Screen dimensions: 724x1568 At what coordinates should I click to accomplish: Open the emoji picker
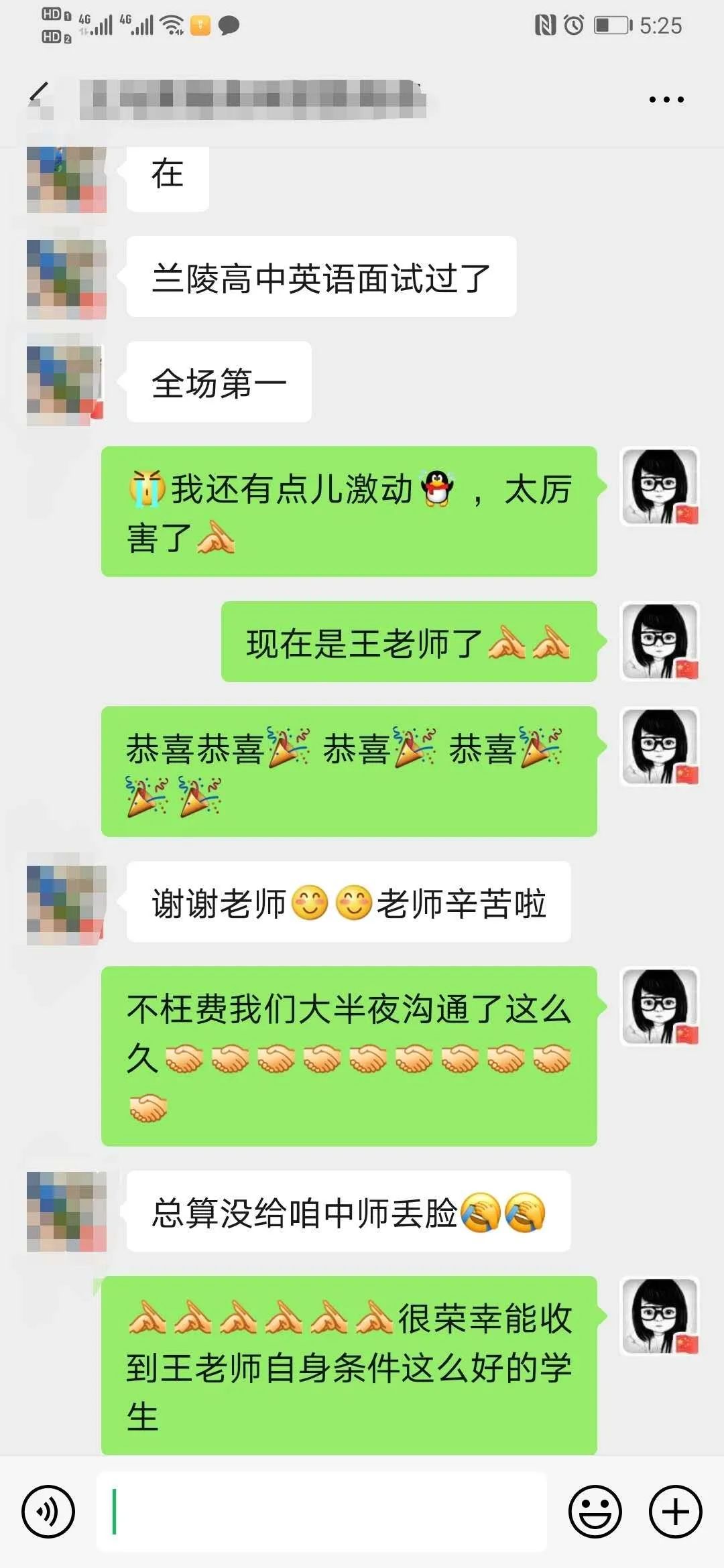coord(595,1512)
